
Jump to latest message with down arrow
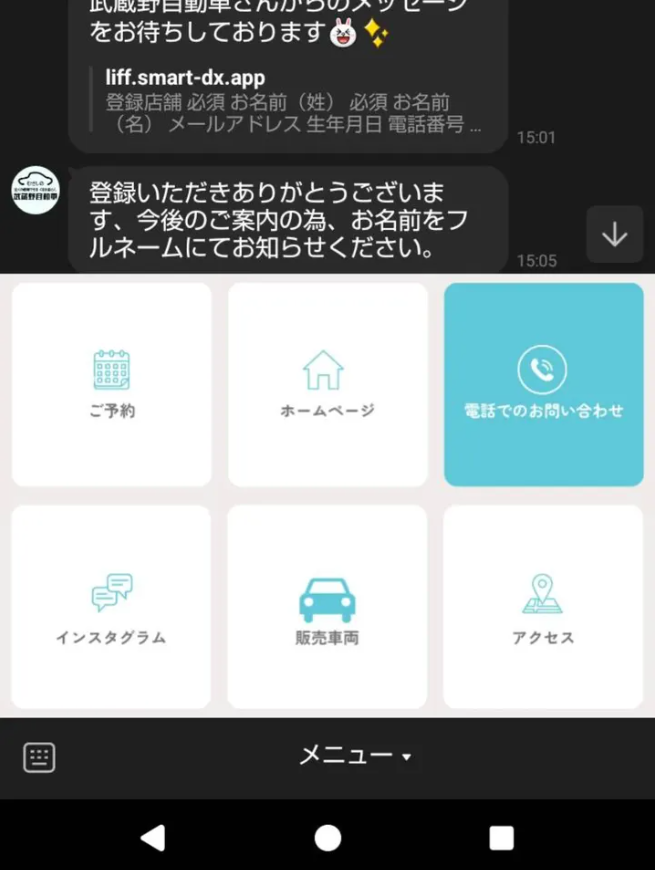pos(614,234)
